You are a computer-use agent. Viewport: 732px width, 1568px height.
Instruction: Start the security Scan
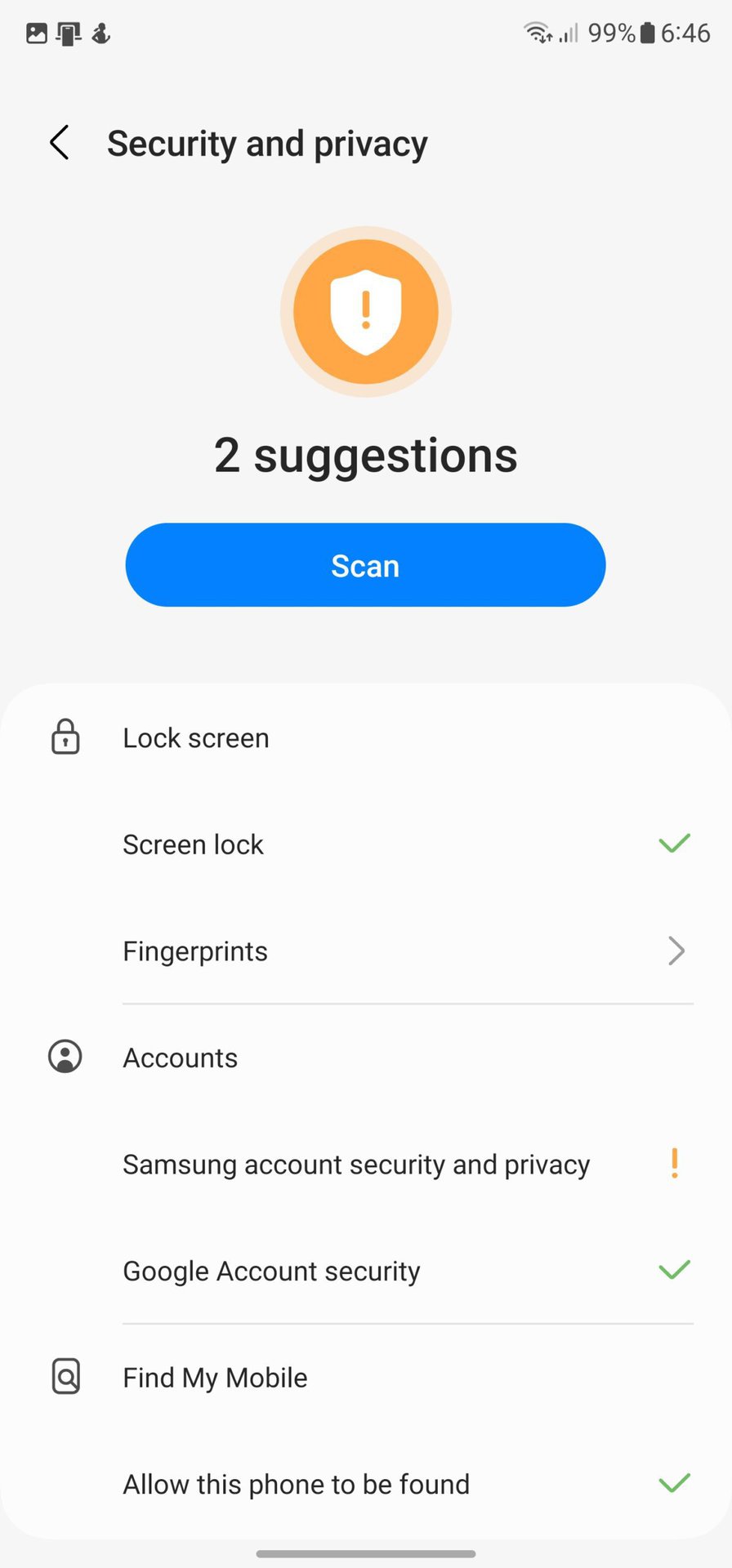(365, 565)
